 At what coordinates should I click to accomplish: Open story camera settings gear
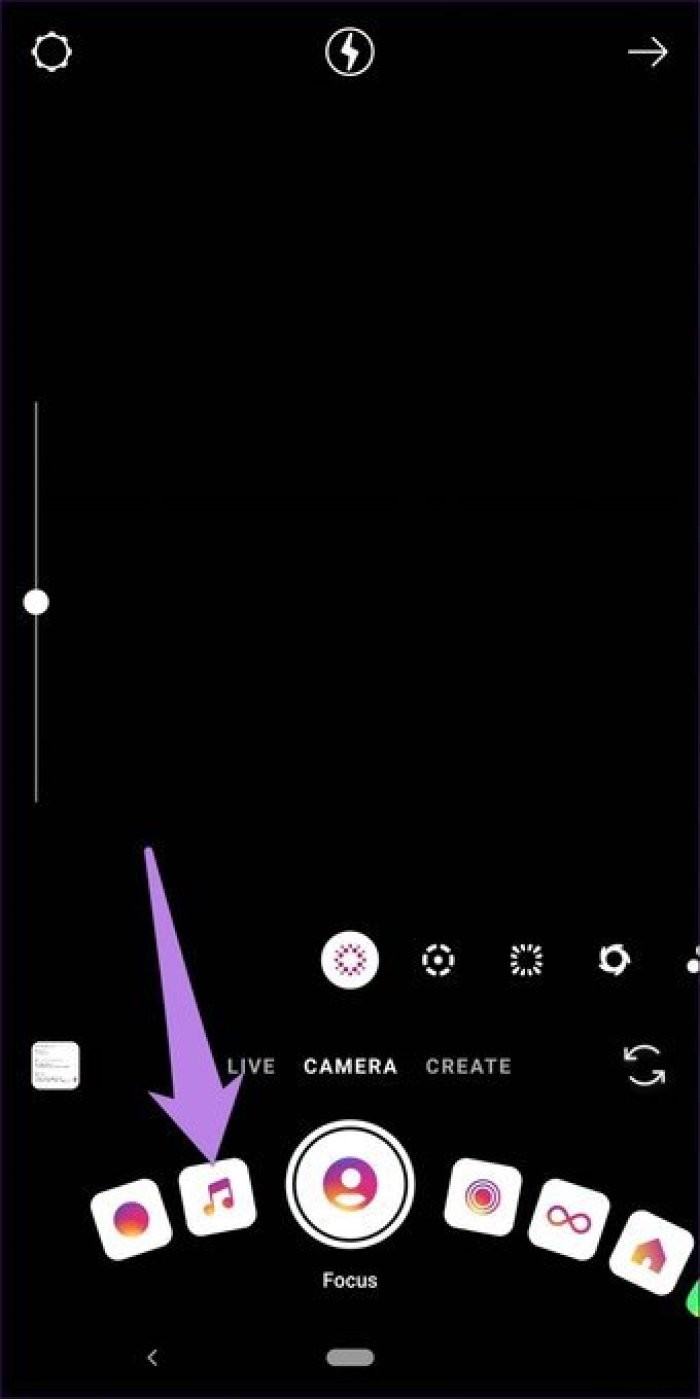click(52, 52)
